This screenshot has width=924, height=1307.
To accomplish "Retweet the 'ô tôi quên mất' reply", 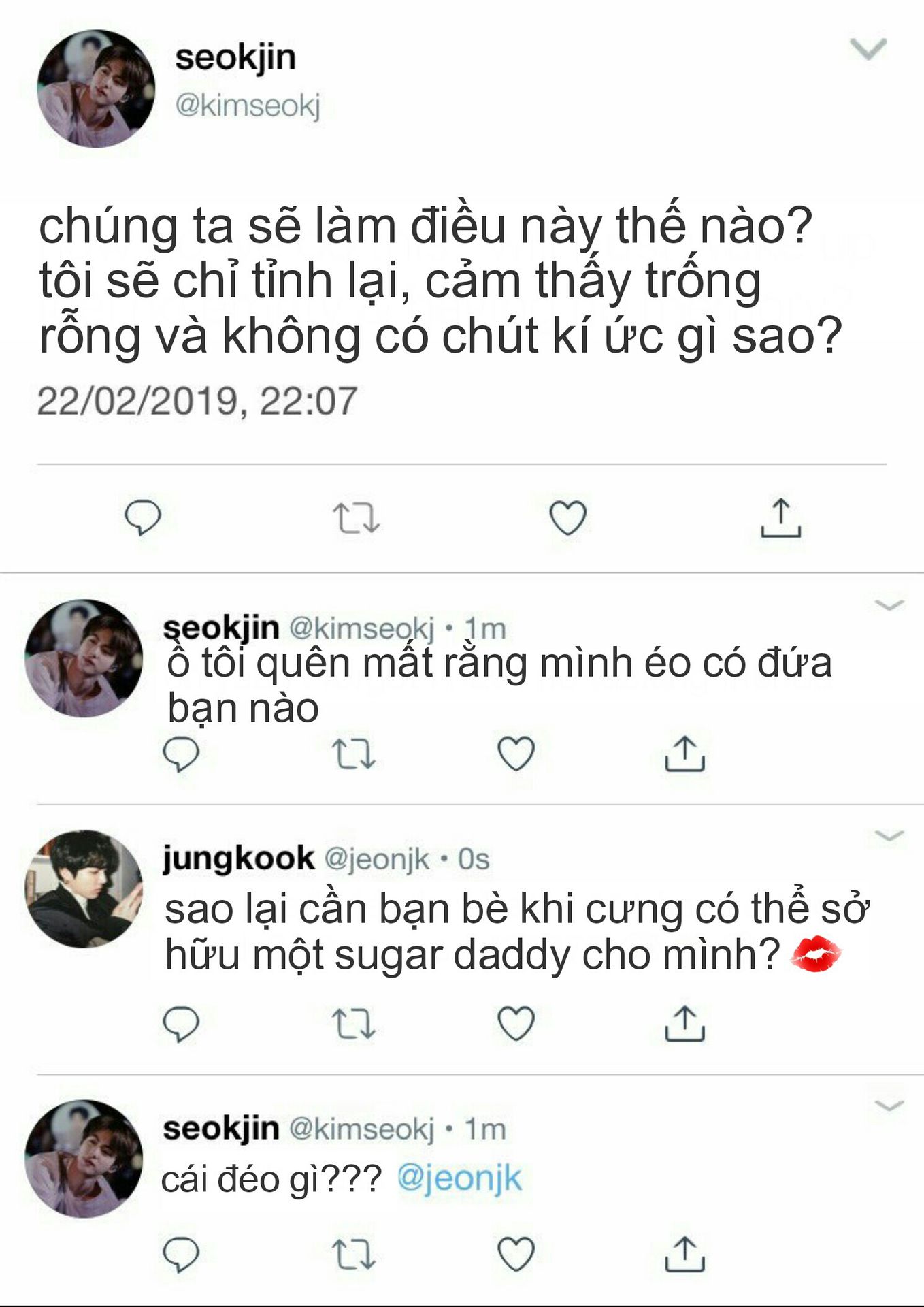I will coord(354,754).
